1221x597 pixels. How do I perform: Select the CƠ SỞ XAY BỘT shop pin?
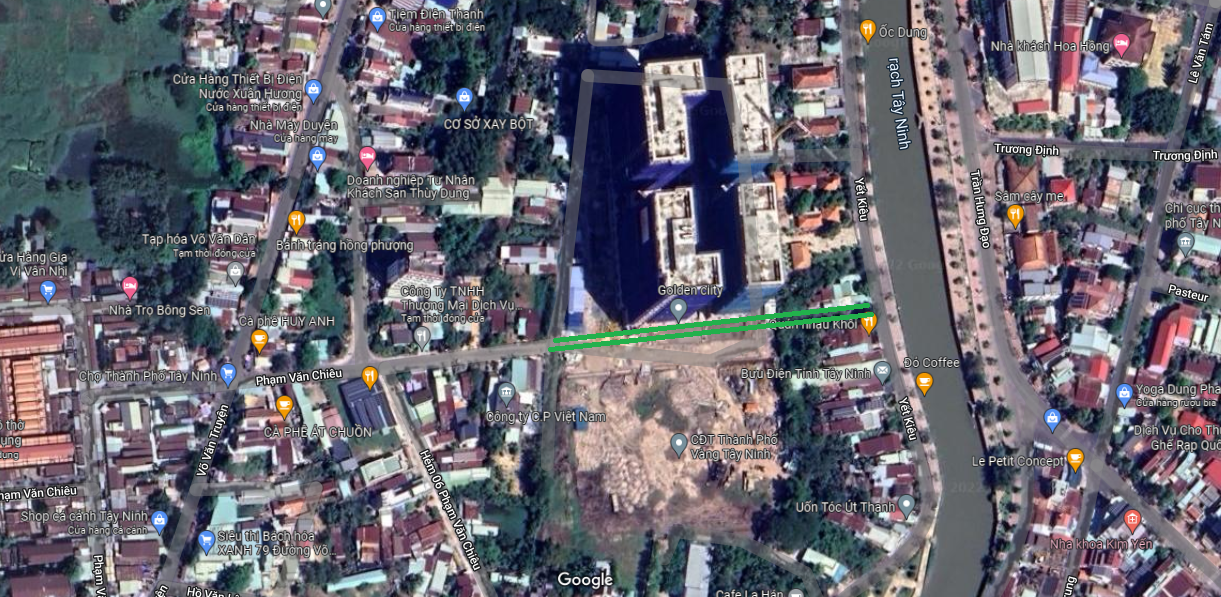click(x=464, y=99)
